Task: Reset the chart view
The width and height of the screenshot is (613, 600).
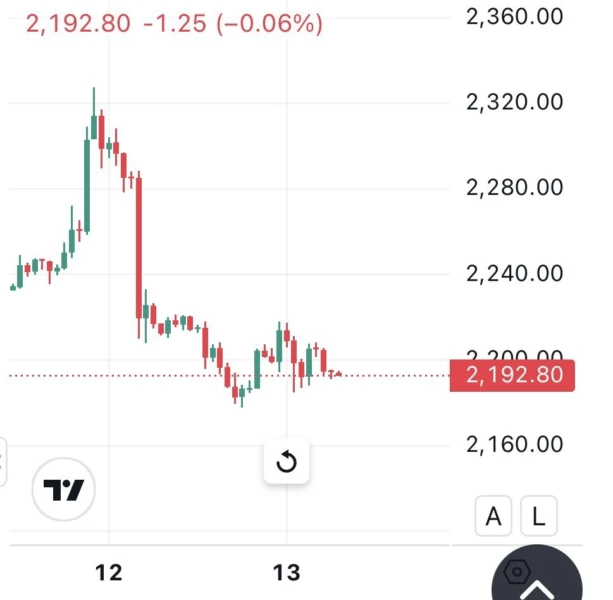Action: pos(286,461)
